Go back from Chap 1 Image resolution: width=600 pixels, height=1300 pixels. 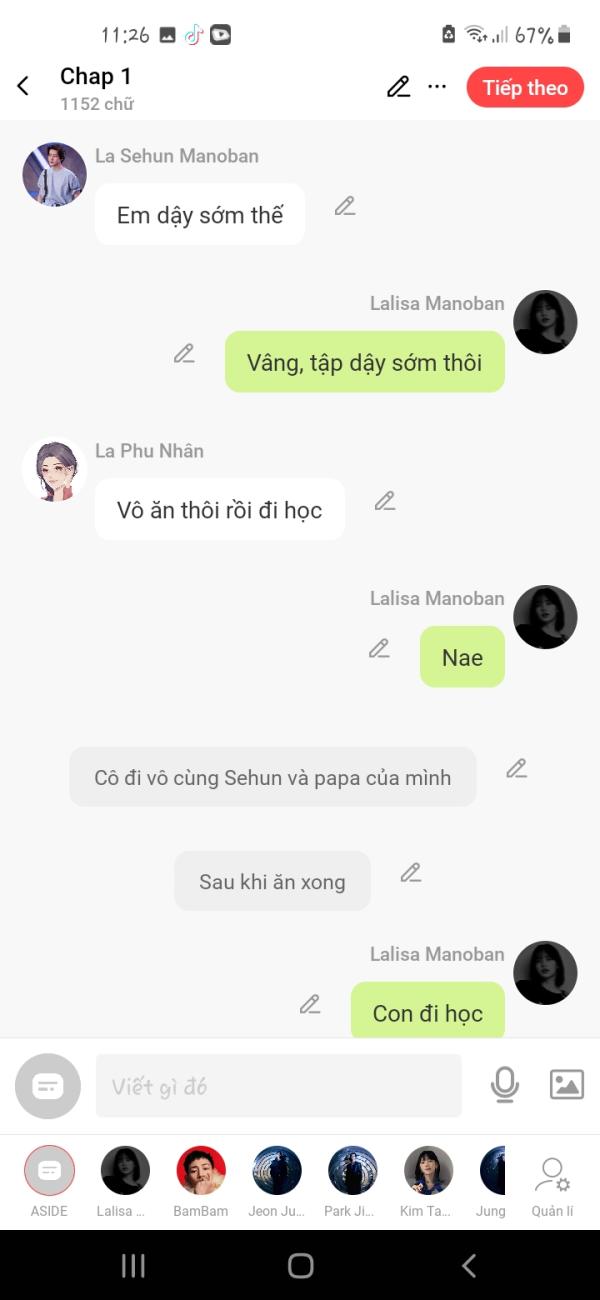point(23,87)
